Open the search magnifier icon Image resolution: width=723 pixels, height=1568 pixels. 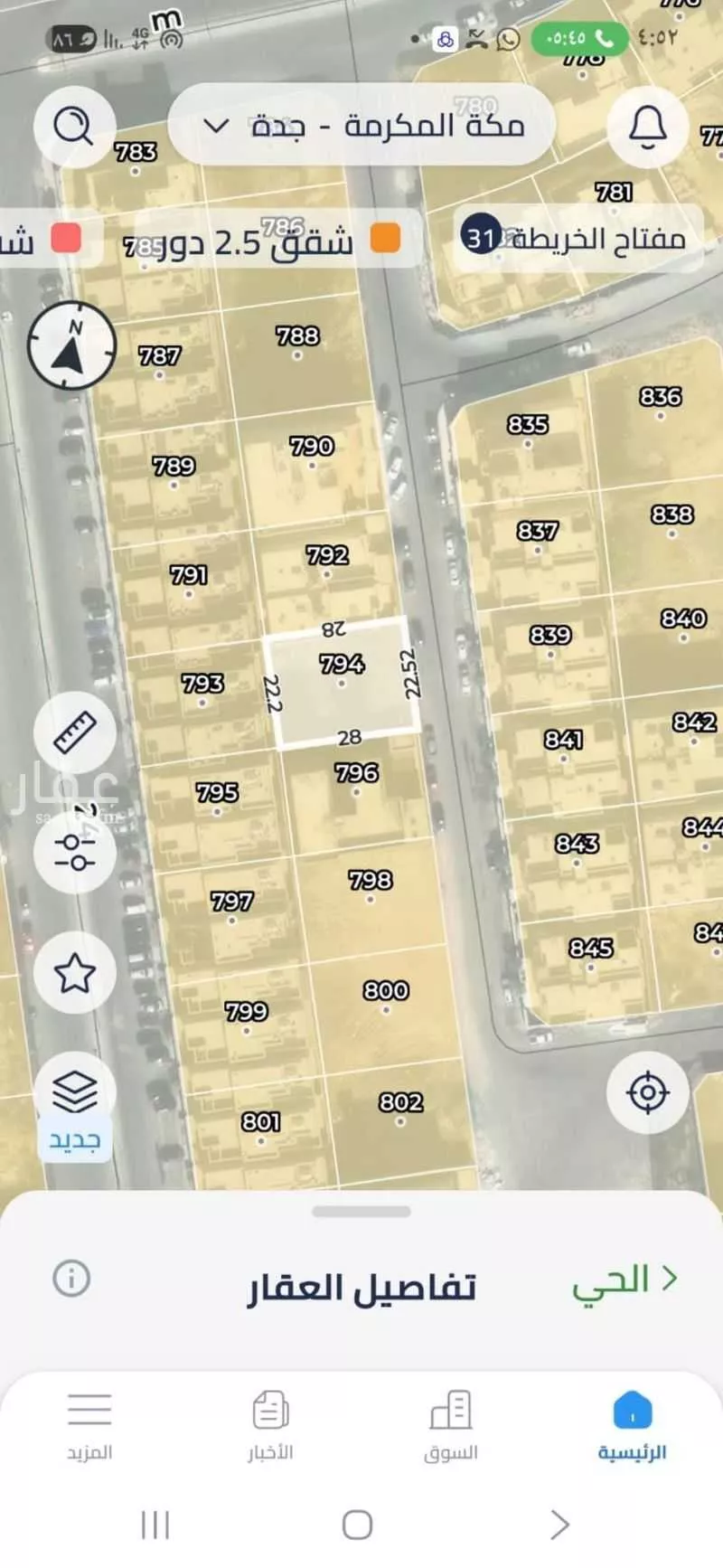pyautogui.click(x=74, y=127)
